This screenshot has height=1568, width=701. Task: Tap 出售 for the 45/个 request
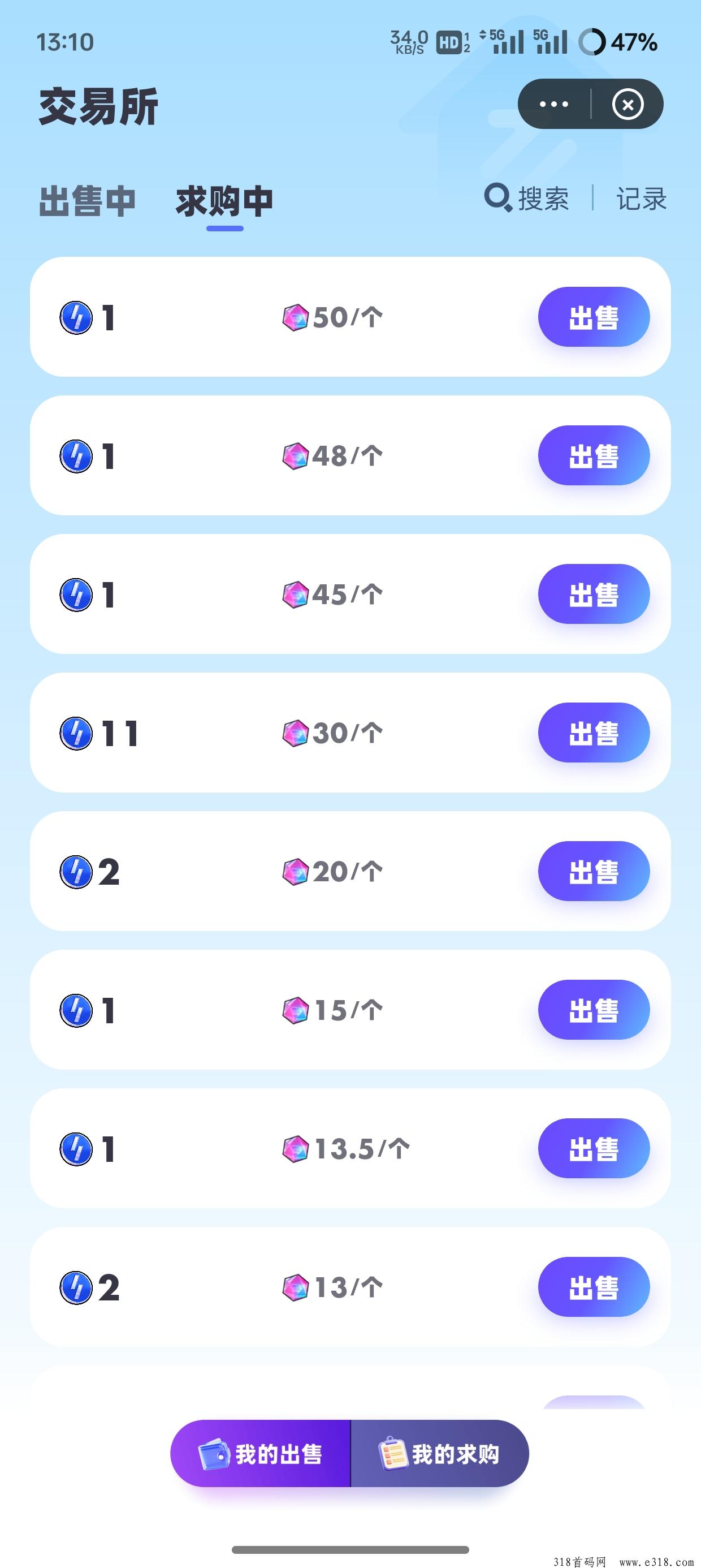pos(594,594)
